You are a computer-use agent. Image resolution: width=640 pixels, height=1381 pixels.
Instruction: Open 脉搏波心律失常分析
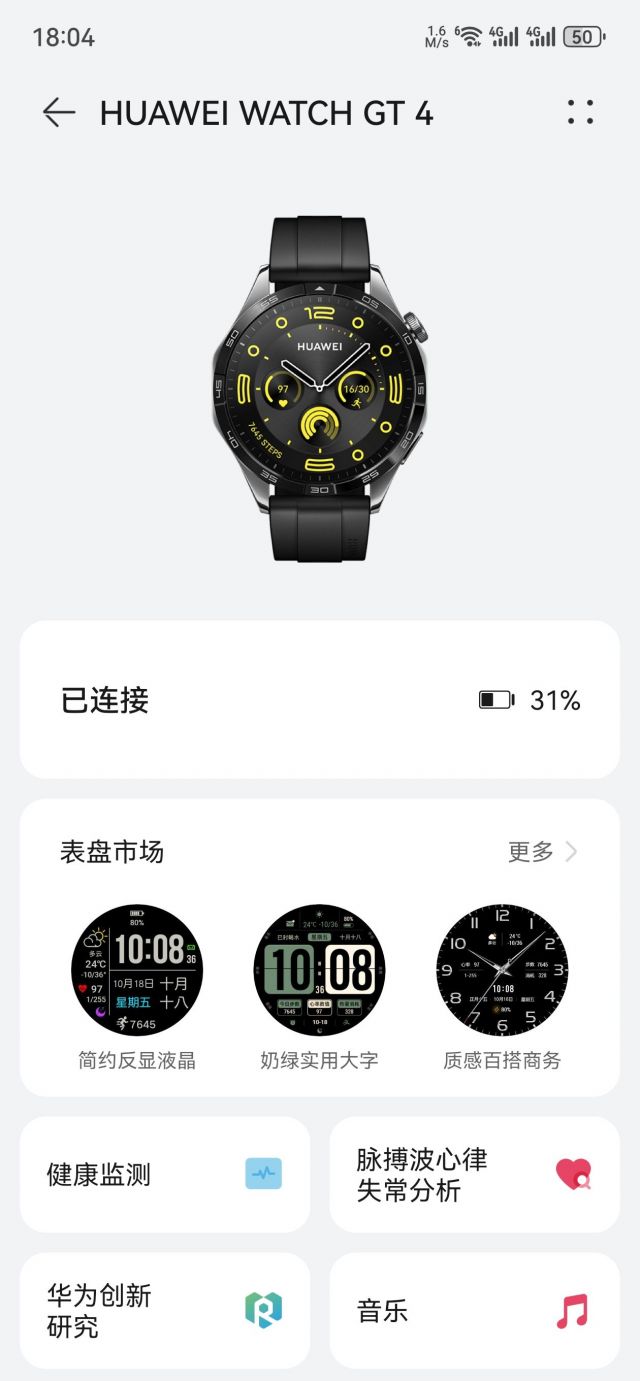coord(474,1174)
